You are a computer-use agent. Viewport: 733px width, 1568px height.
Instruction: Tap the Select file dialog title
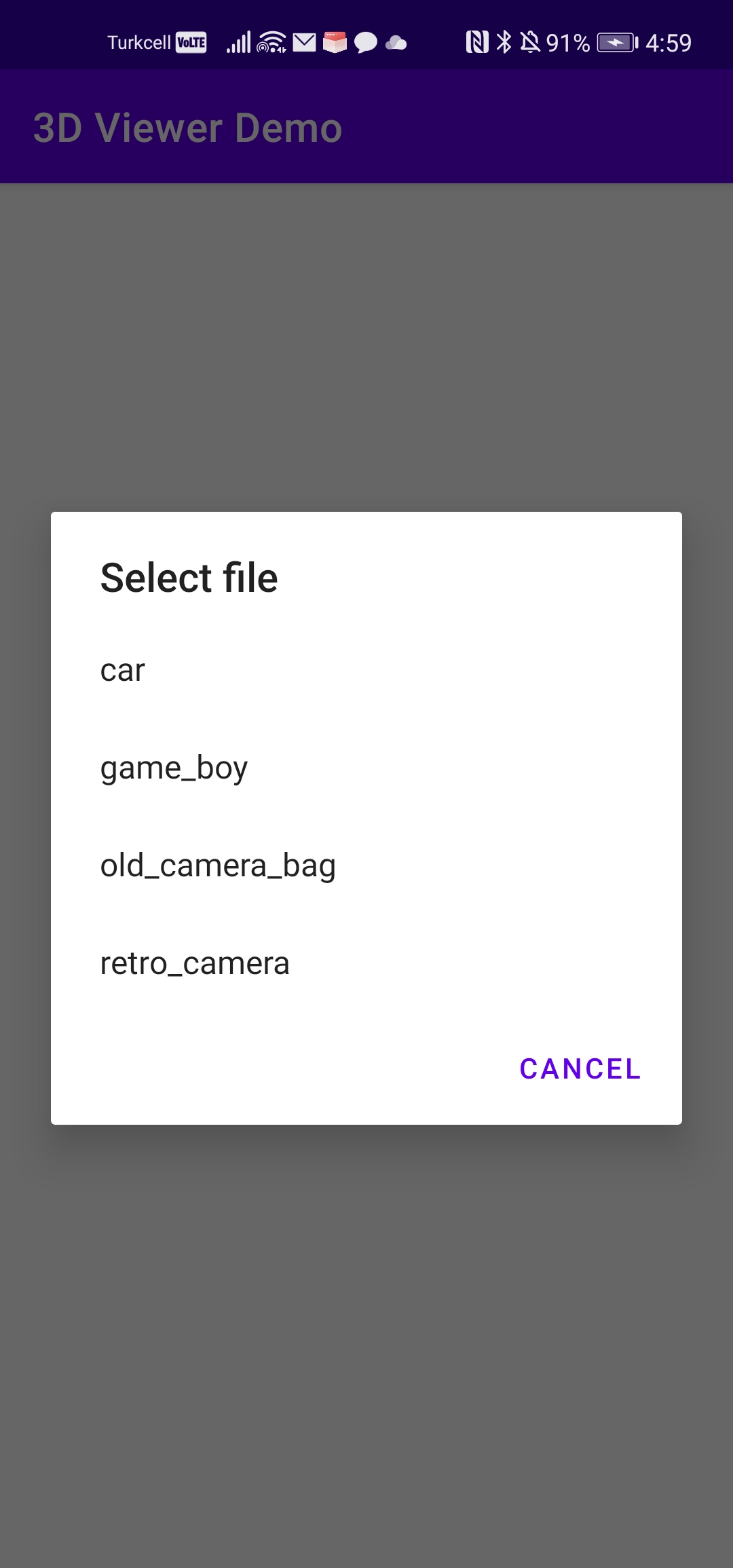coord(189,578)
